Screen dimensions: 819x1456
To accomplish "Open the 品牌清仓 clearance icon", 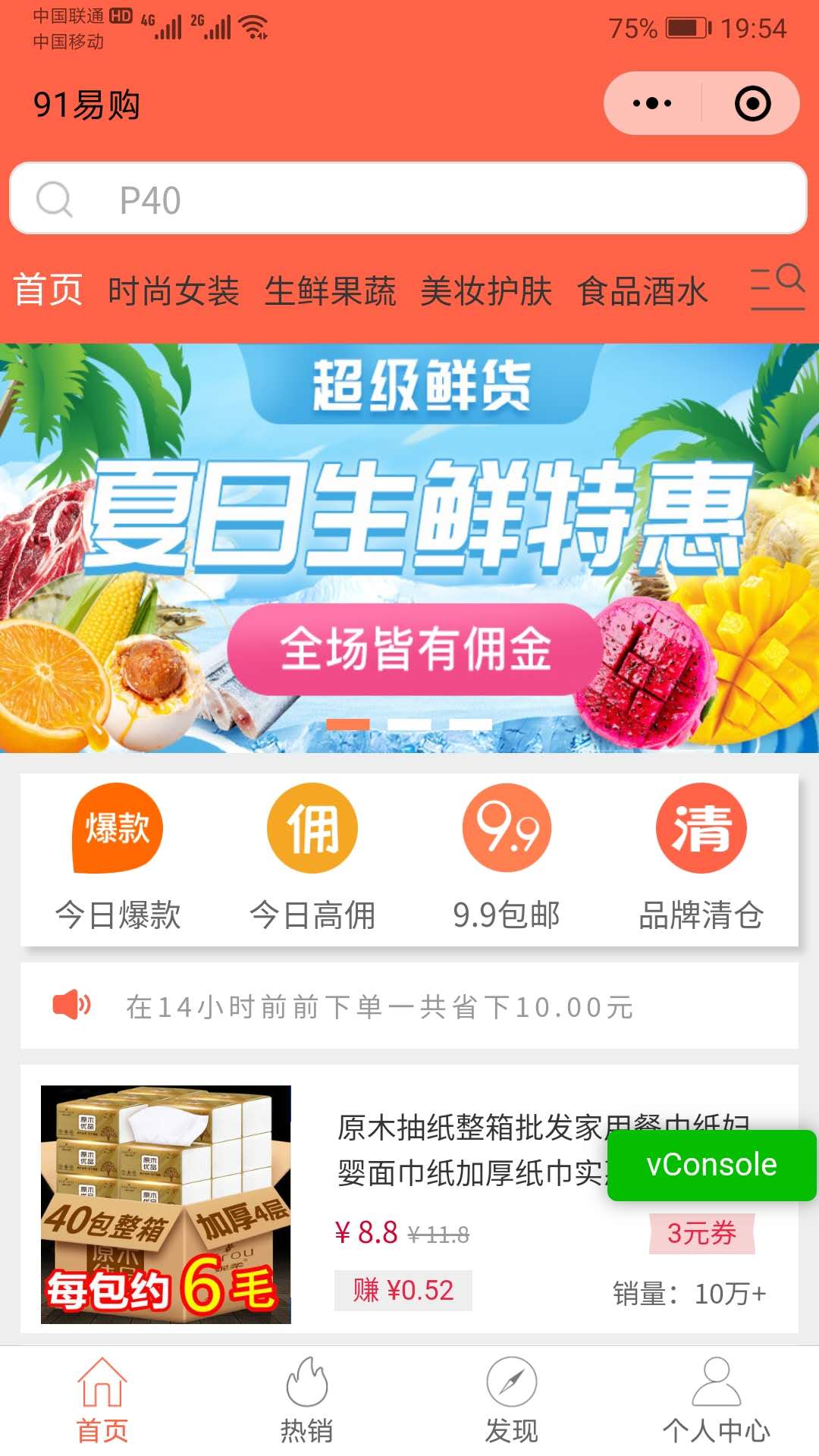I will [x=701, y=828].
